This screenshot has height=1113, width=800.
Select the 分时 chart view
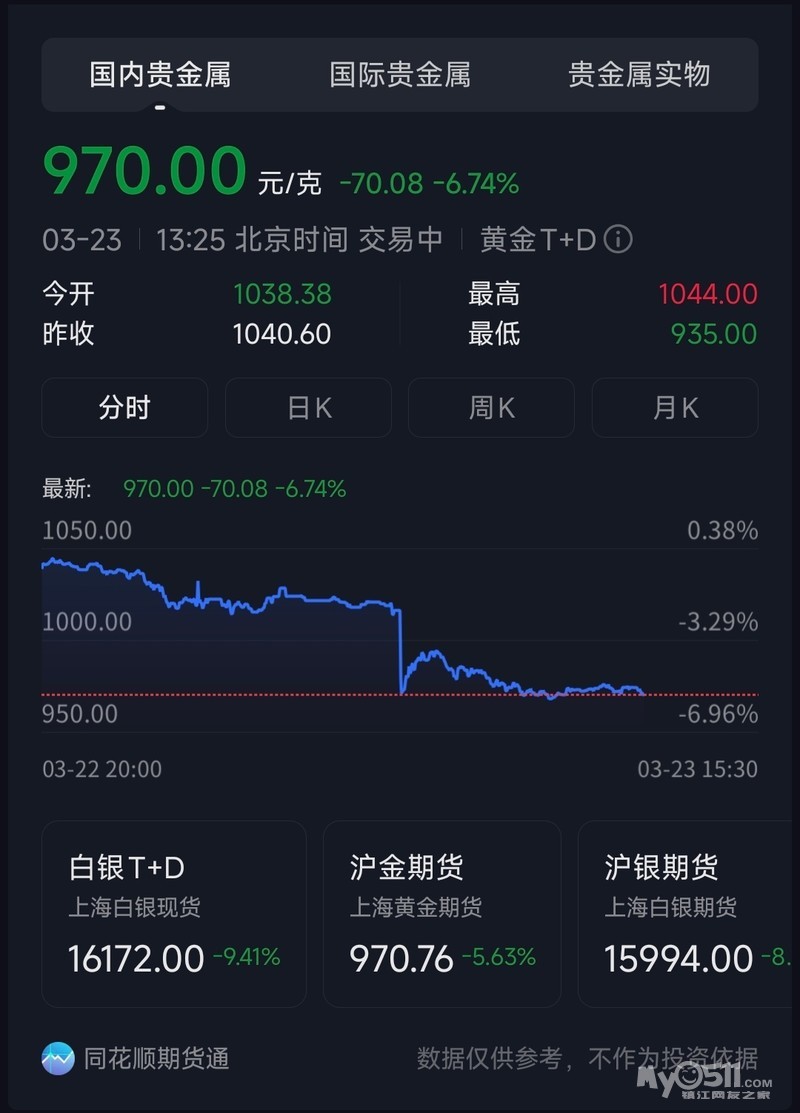click(125, 408)
